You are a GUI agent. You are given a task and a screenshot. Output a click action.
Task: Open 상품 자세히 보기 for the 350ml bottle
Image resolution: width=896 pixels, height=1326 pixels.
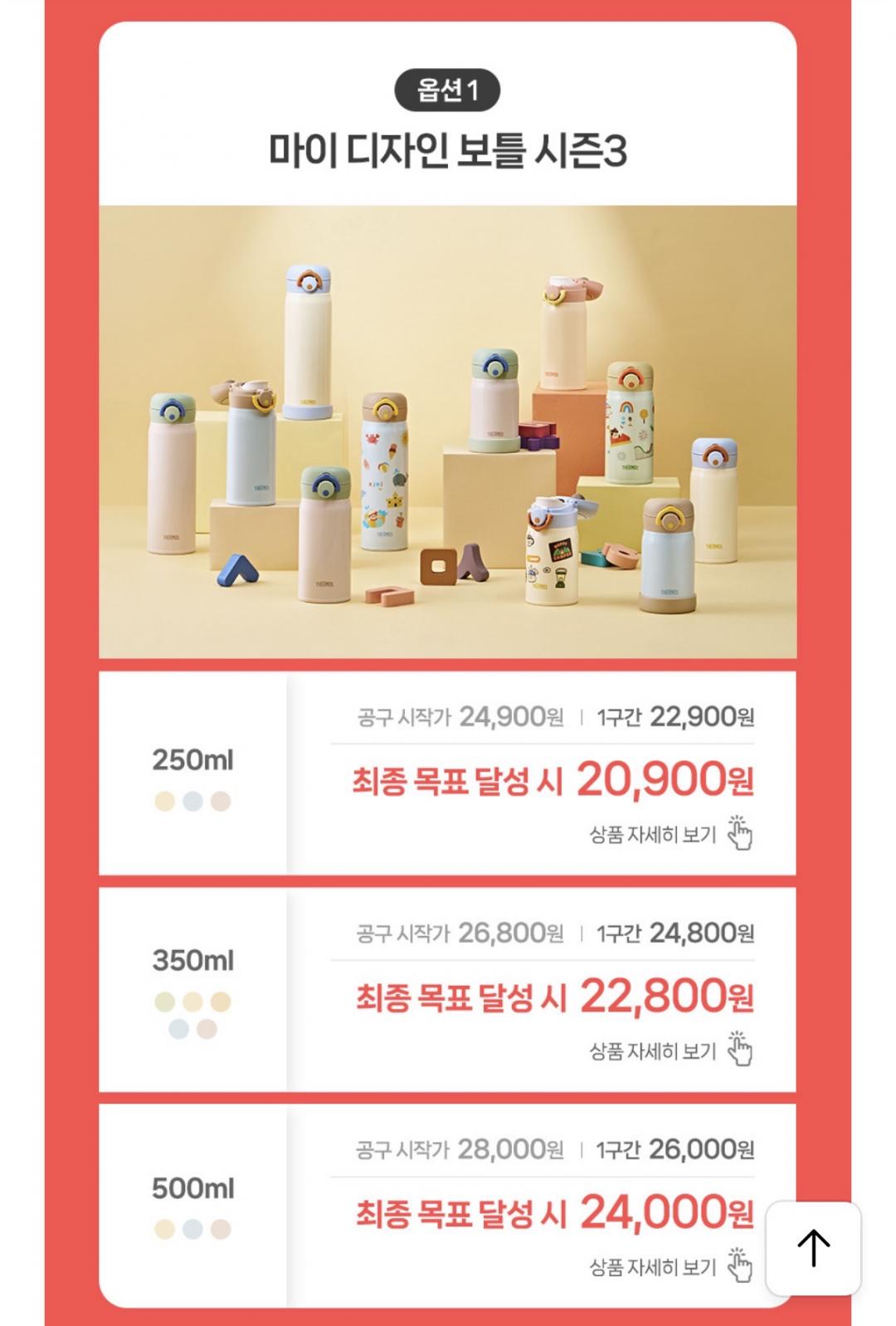click(x=670, y=1051)
